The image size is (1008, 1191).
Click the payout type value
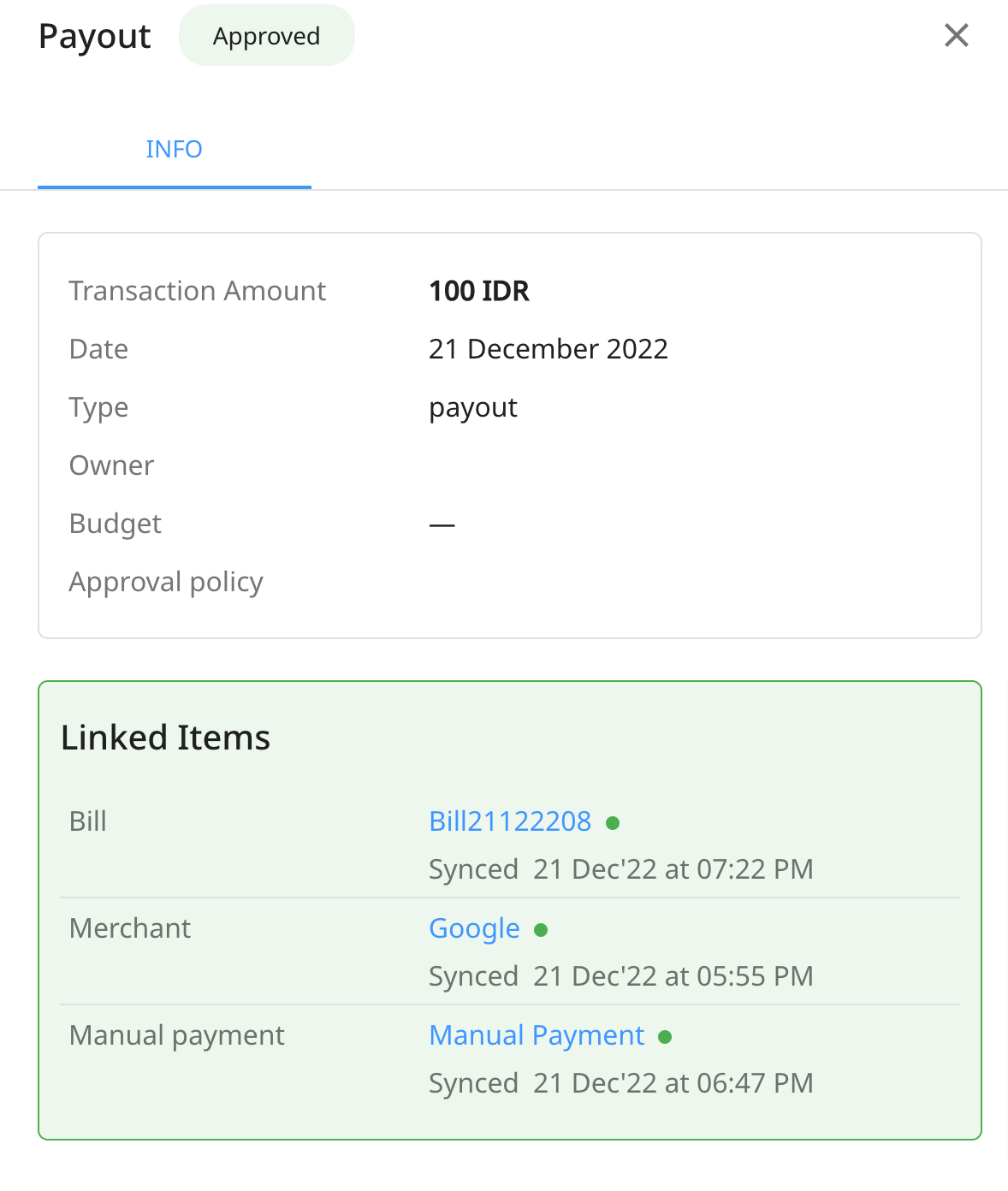coord(472,407)
